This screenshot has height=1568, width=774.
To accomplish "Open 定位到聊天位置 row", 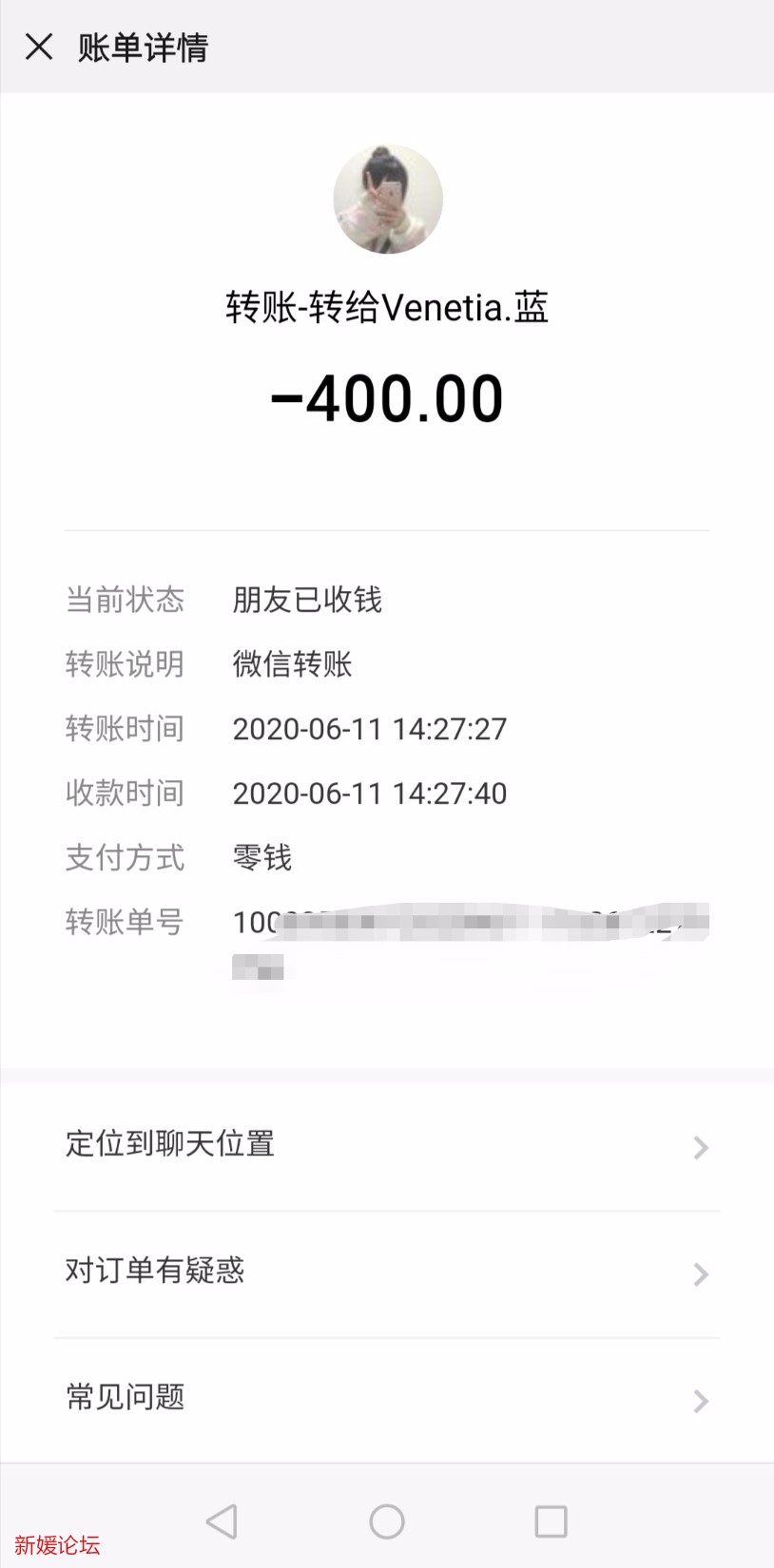I will pos(386,1145).
